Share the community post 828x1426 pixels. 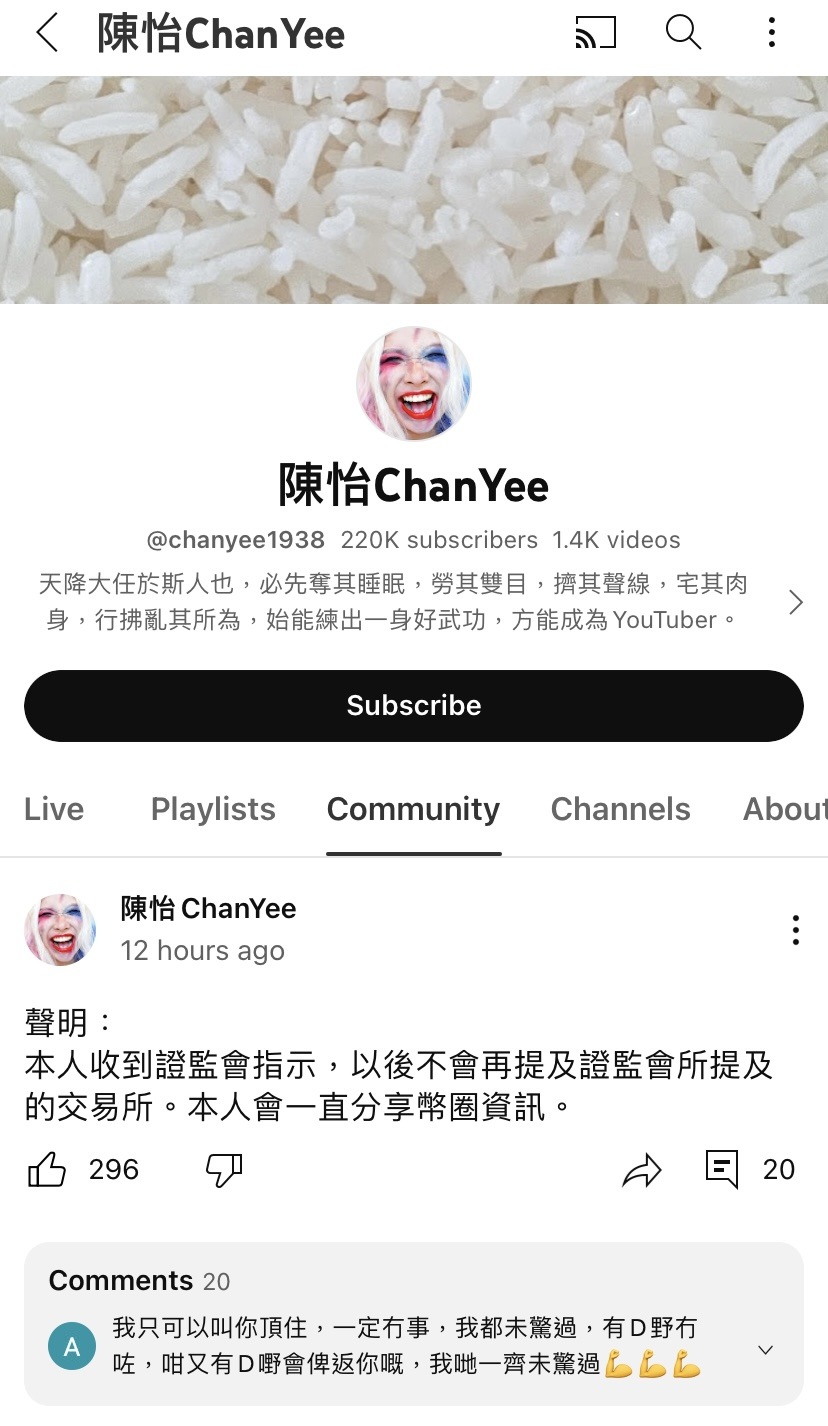(643, 1169)
